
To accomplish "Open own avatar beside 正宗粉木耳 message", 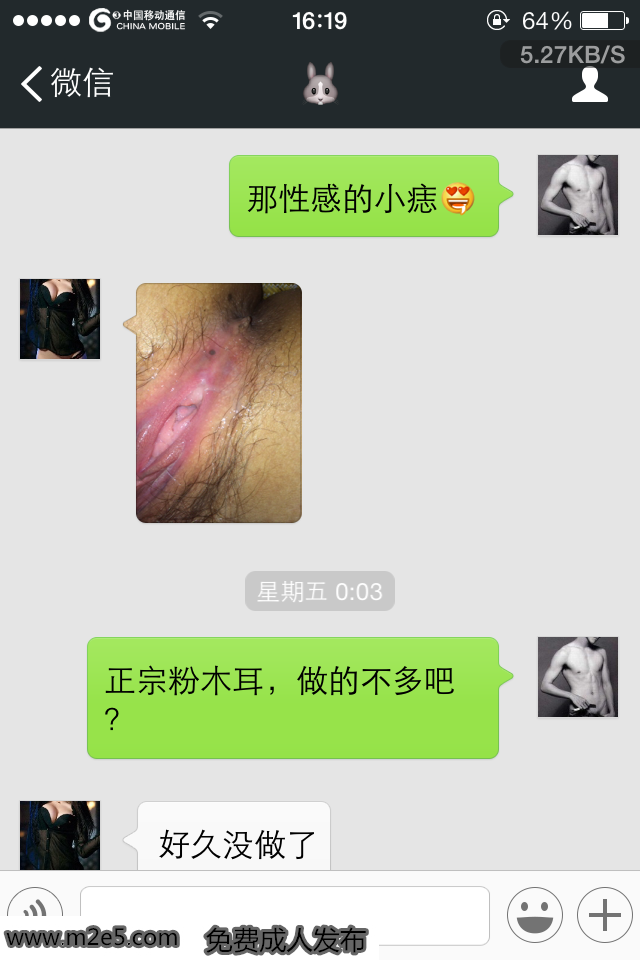I will pyautogui.click(x=578, y=677).
